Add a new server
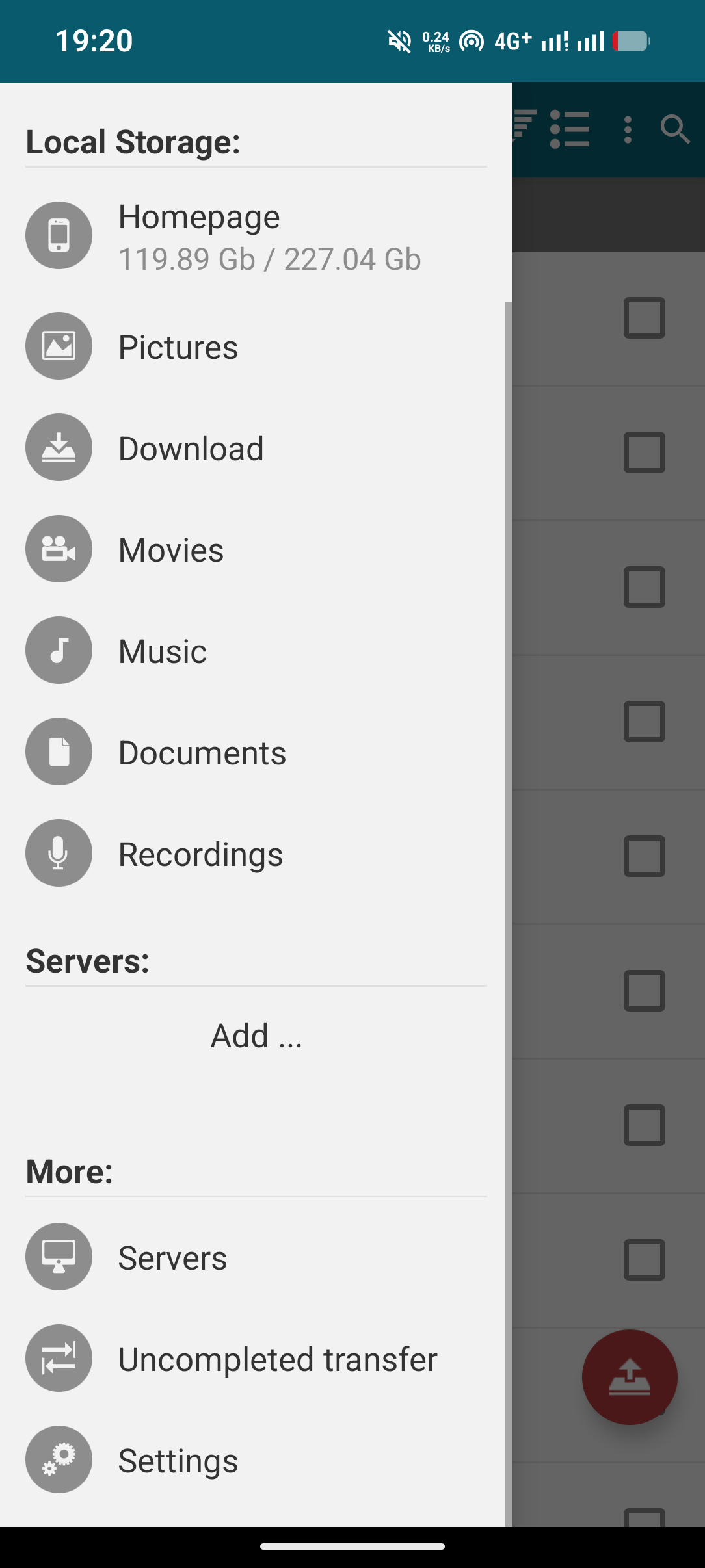 pyautogui.click(x=256, y=1036)
